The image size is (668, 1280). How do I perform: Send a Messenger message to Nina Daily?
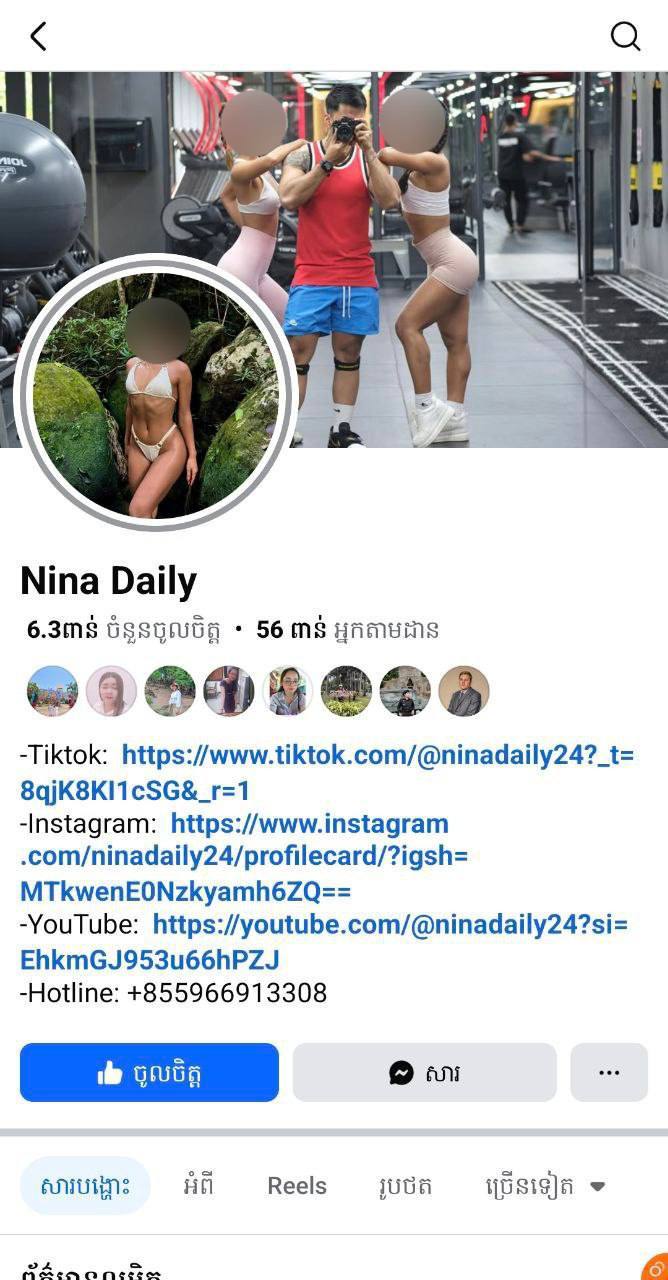tap(424, 1073)
